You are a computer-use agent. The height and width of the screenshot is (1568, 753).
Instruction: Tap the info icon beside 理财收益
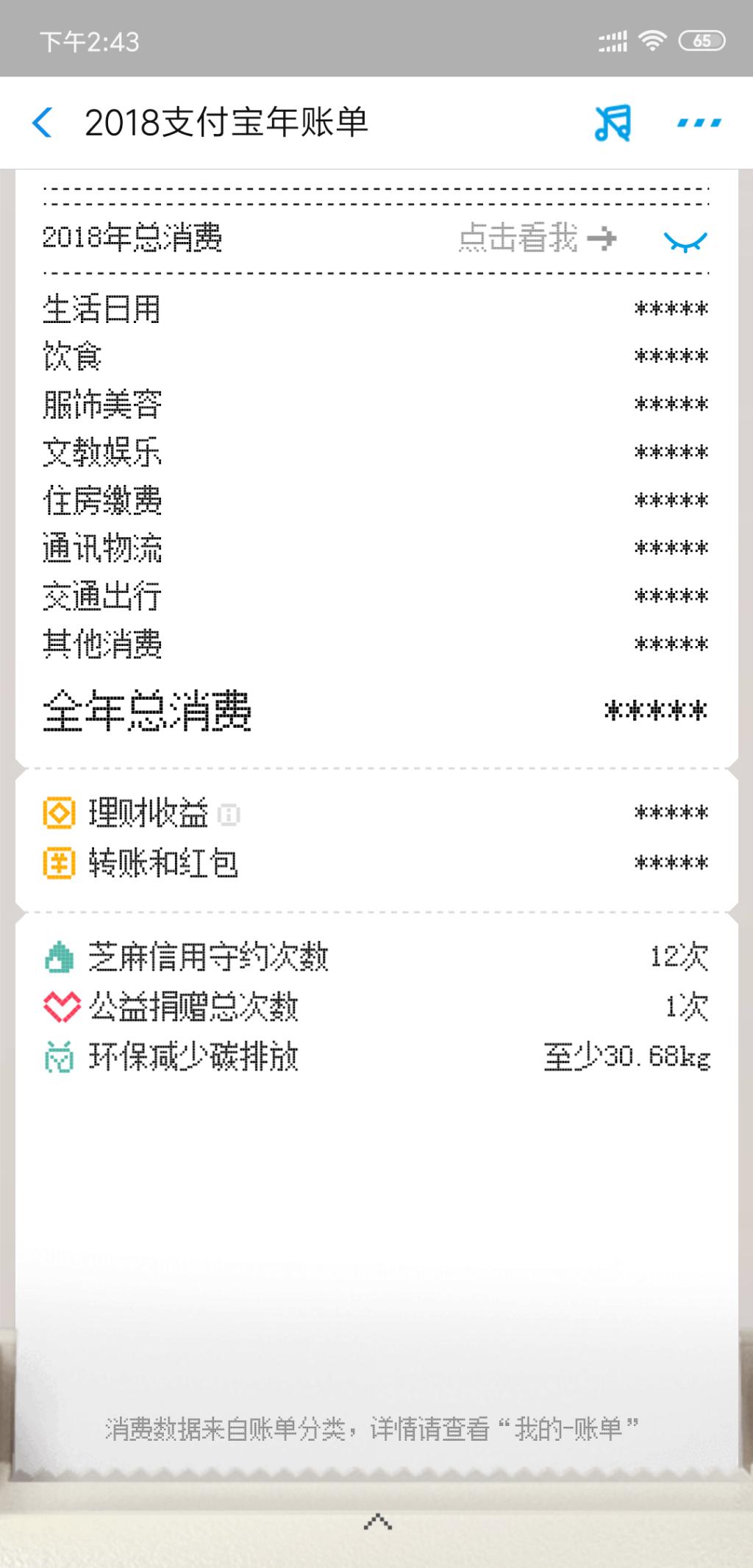pyautogui.click(x=229, y=814)
